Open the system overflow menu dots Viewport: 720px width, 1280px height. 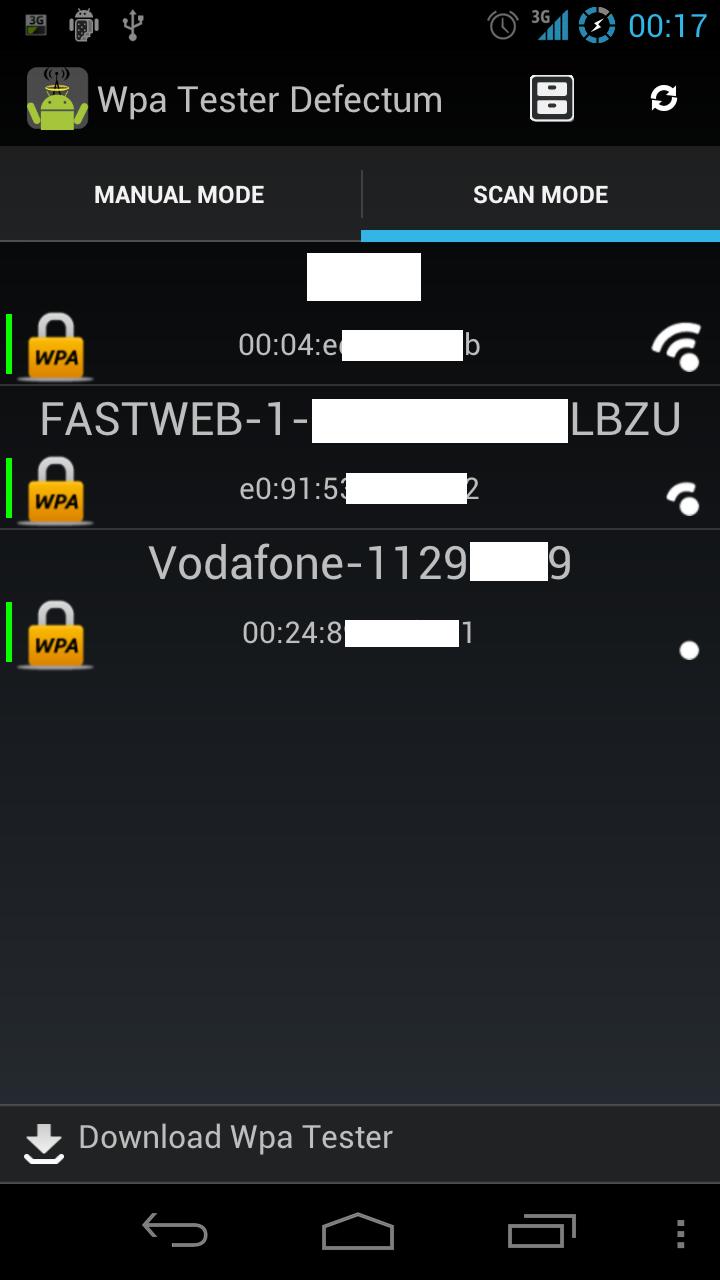click(680, 1233)
